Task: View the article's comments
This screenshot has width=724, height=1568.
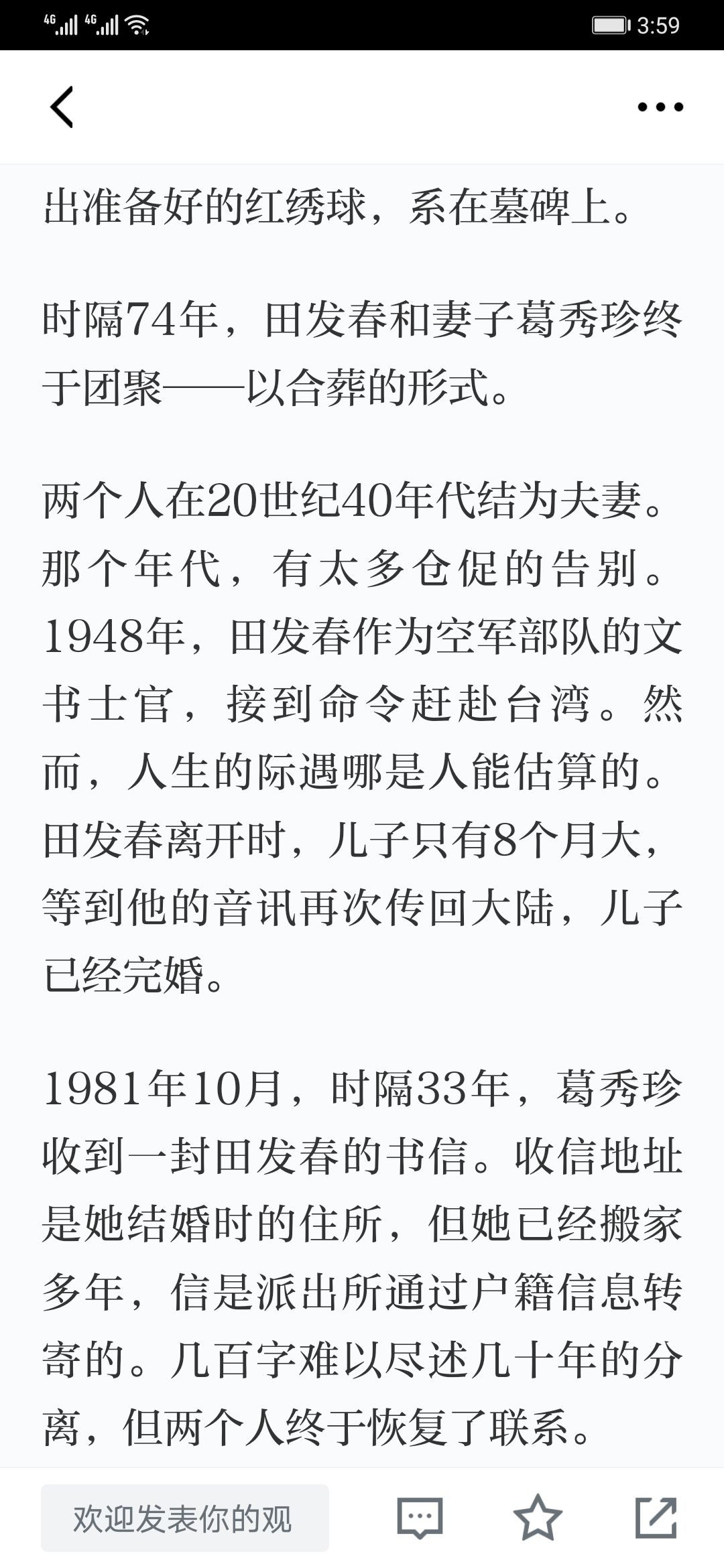Action: pyautogui.click(x=420, y=1518)
